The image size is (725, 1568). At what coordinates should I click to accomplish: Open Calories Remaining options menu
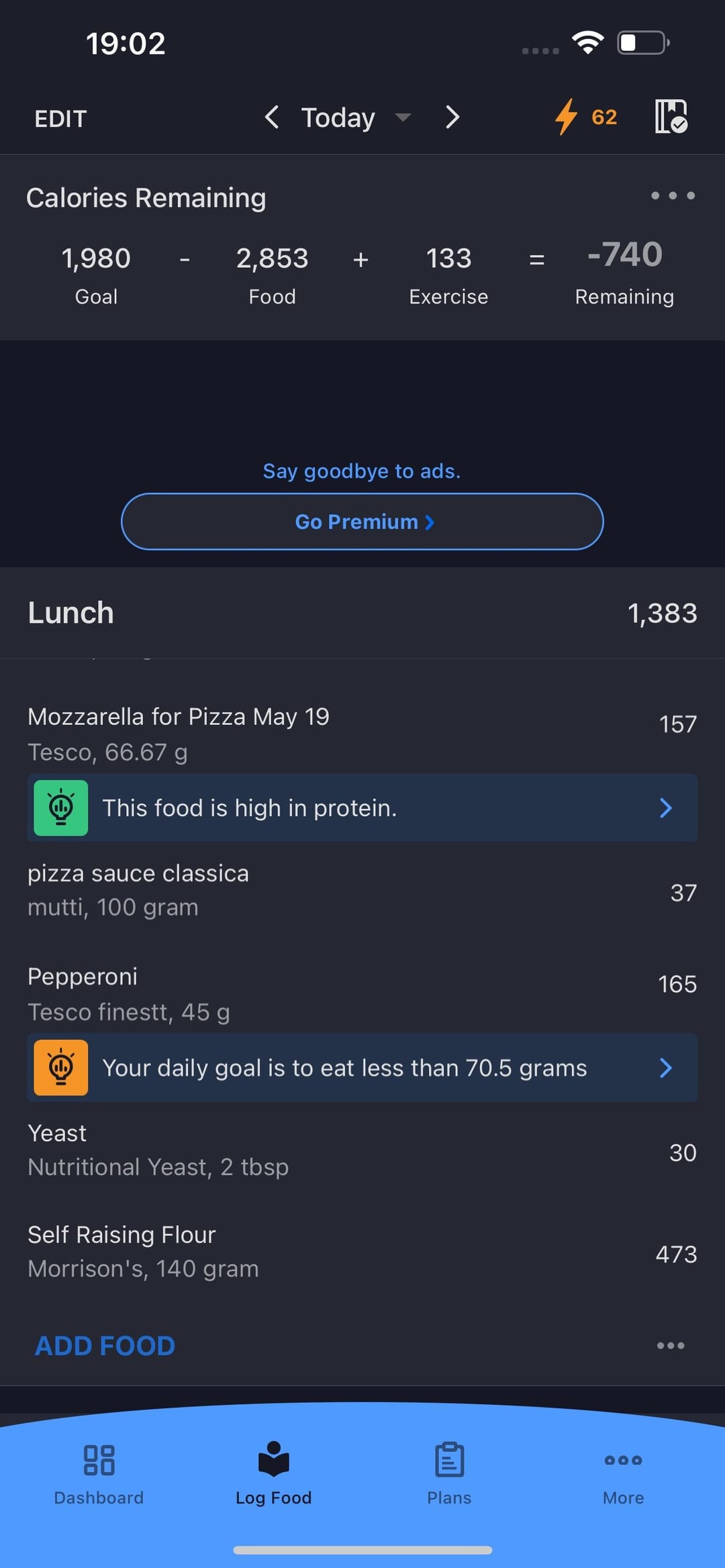pyautogui.click(x=673, y=196)
